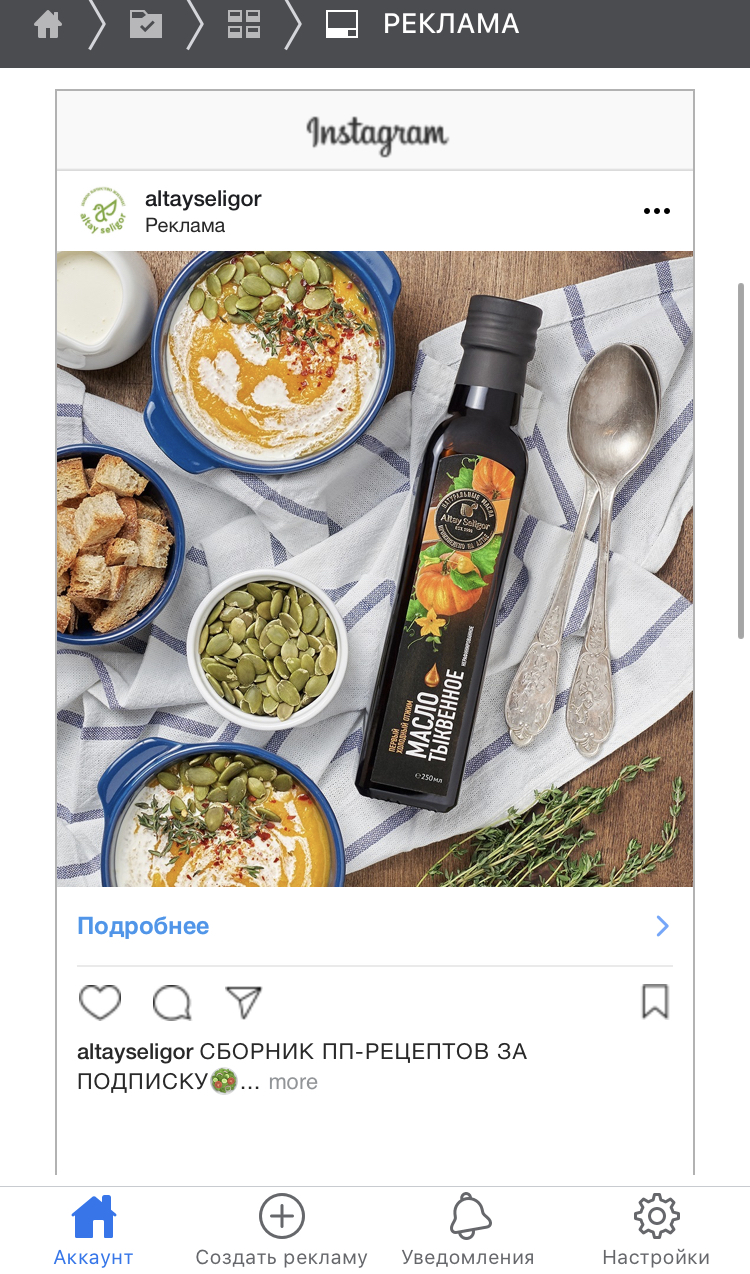Open the folder checkmark breadcrumb

[x=146, y=25]
